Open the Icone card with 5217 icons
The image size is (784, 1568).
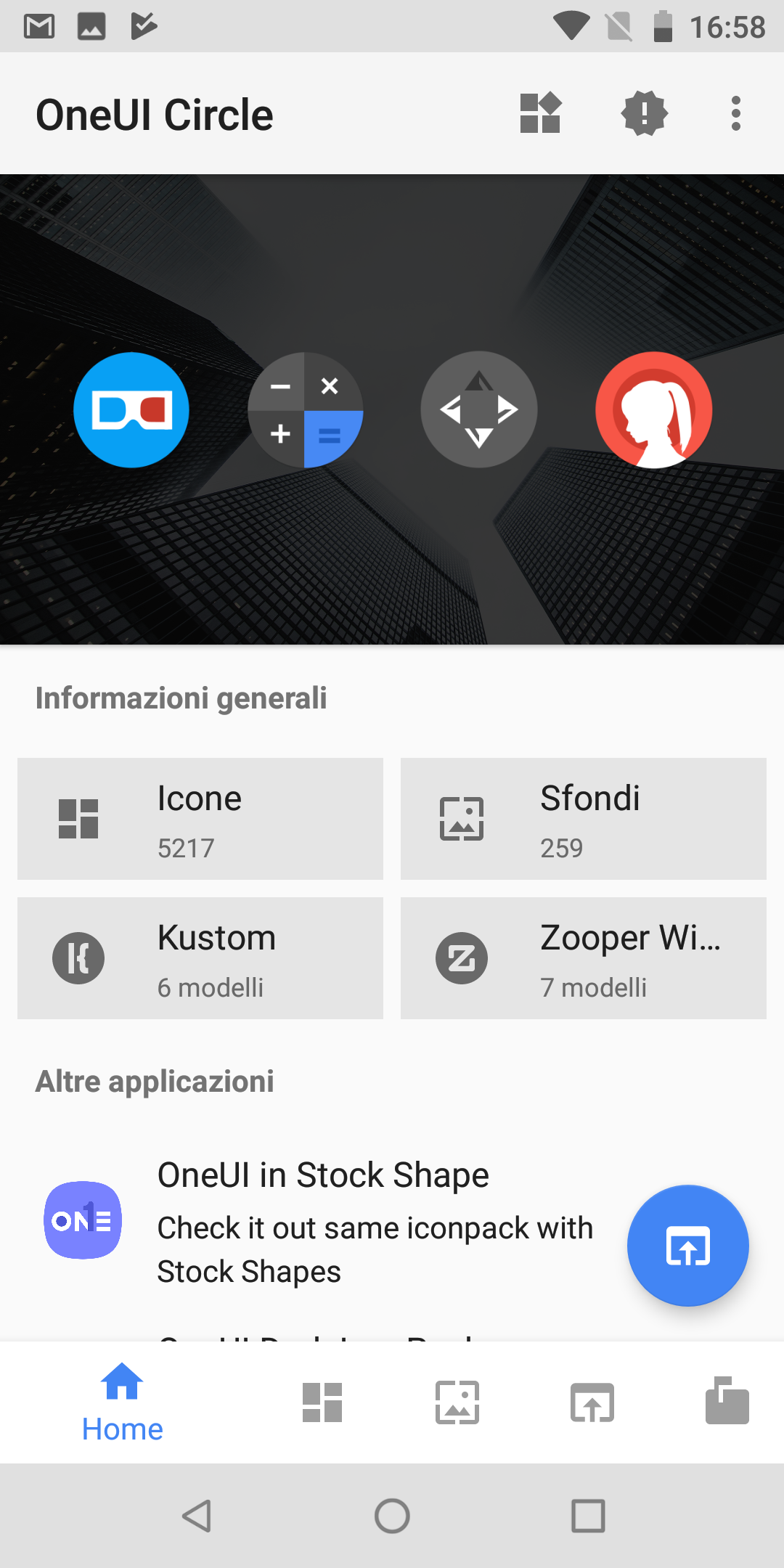pos(200,819)
